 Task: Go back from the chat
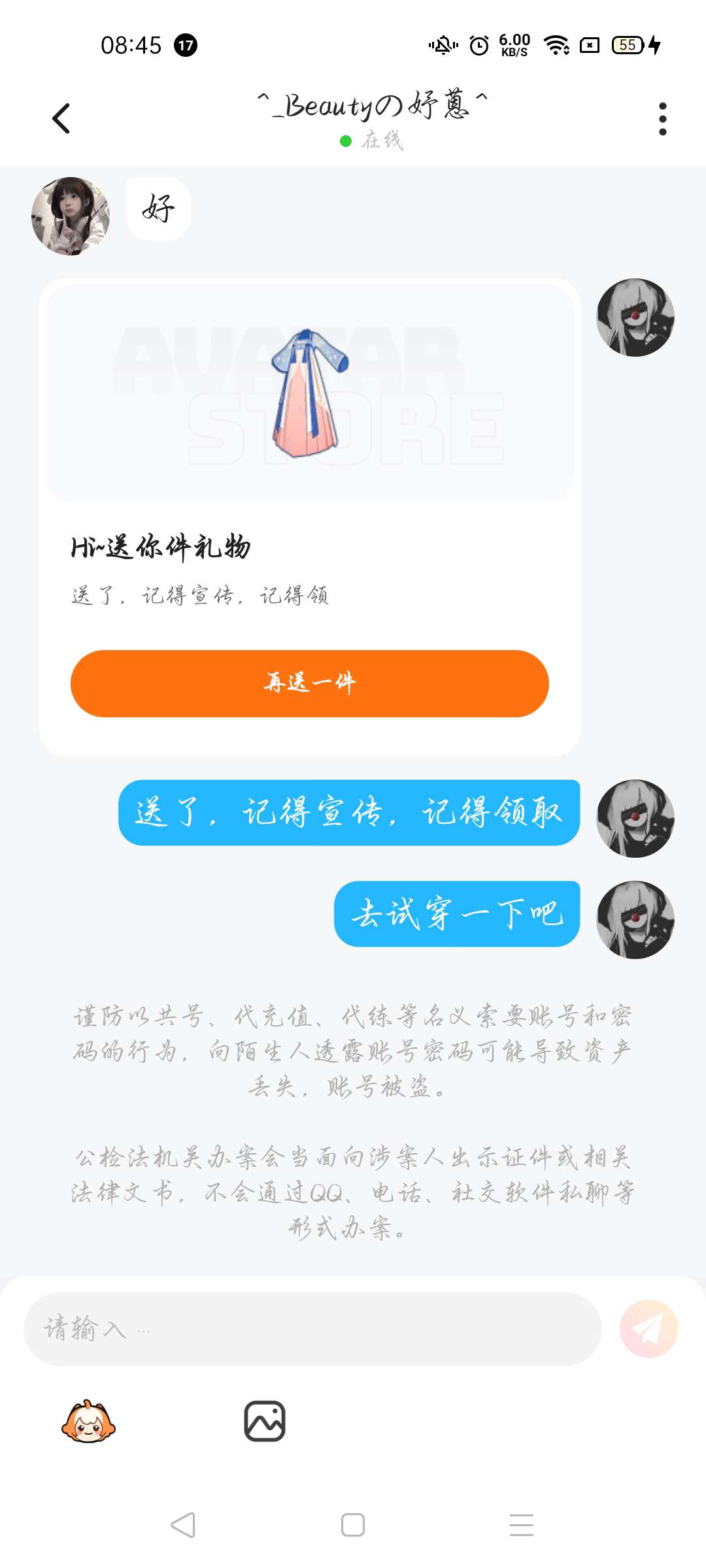61,119
